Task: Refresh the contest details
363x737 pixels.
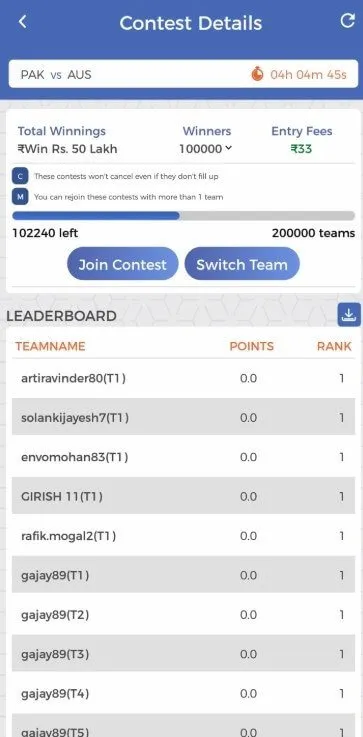Action: 347,21
